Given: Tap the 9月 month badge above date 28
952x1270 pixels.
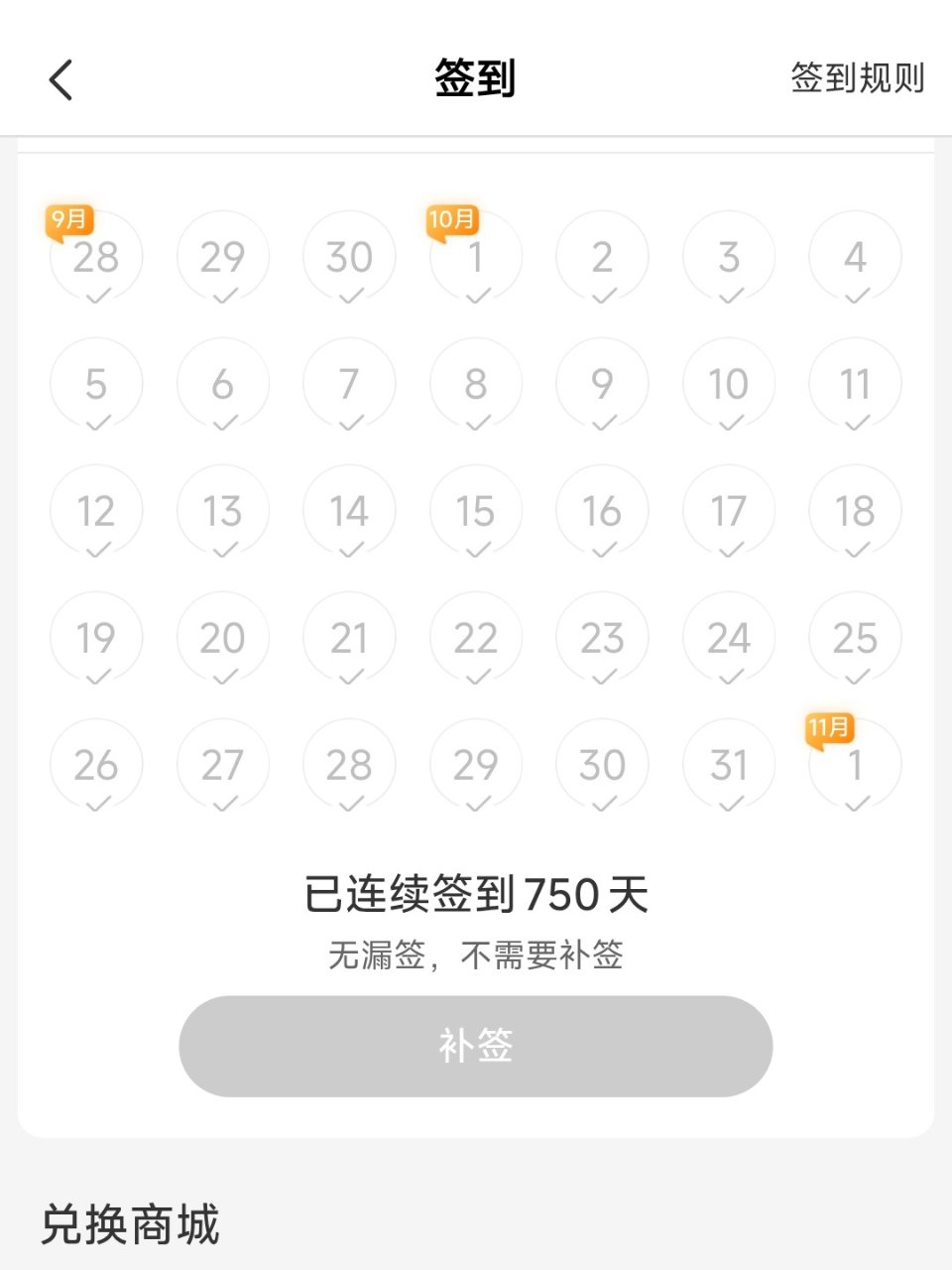Looking at the screenshot, I should (x=67, y=219).
